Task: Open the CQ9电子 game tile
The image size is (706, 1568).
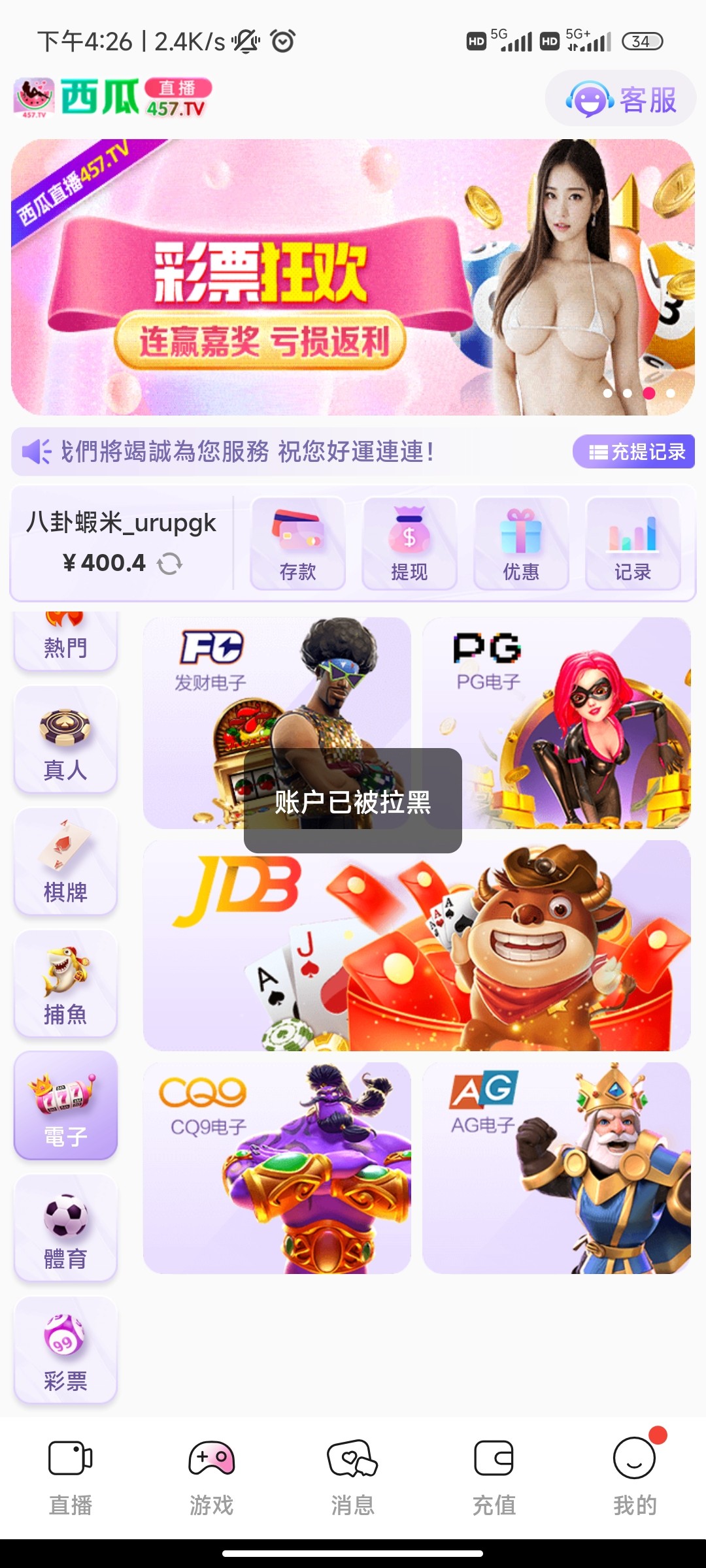Action: pyautogui.click(x=277, y=1168)
